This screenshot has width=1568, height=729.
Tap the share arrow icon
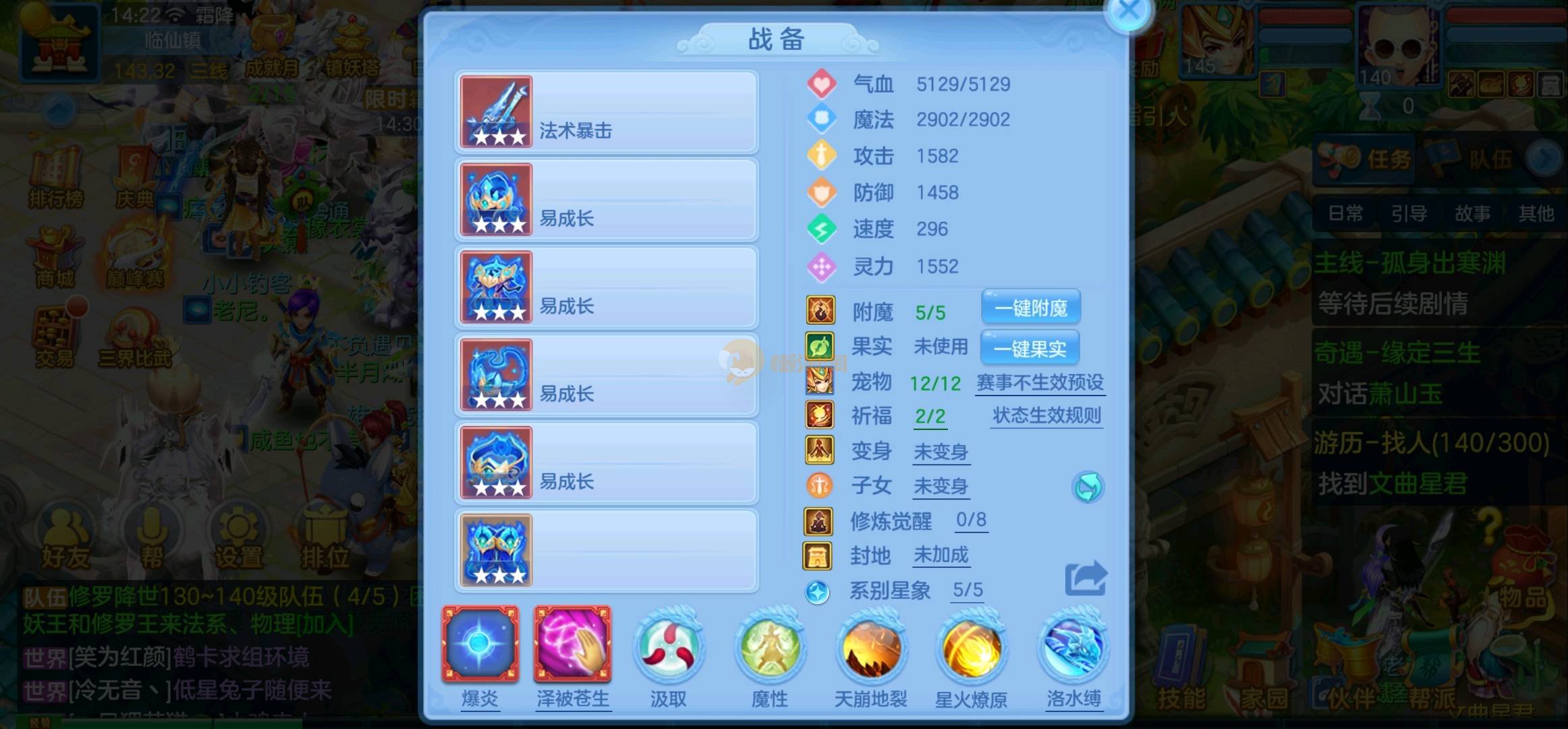[x=1086, y=578]
